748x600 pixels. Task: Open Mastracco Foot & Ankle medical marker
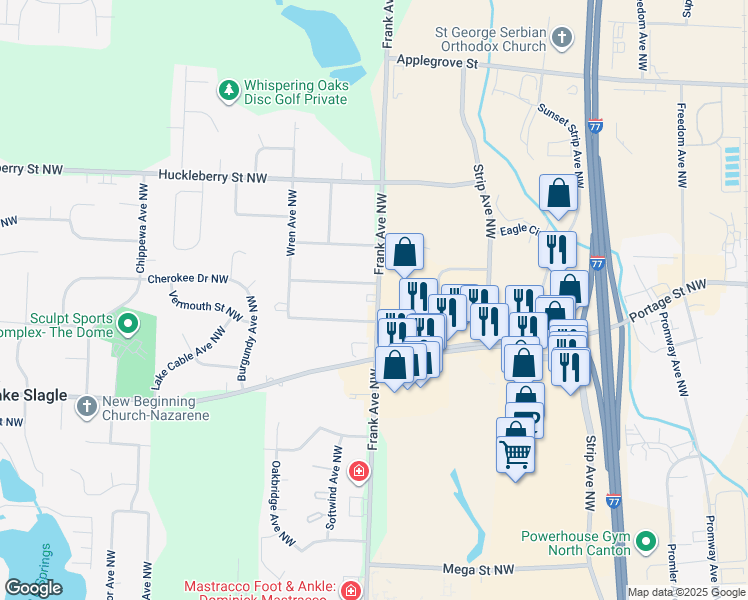pyautogui.click(x=350, y=590)
